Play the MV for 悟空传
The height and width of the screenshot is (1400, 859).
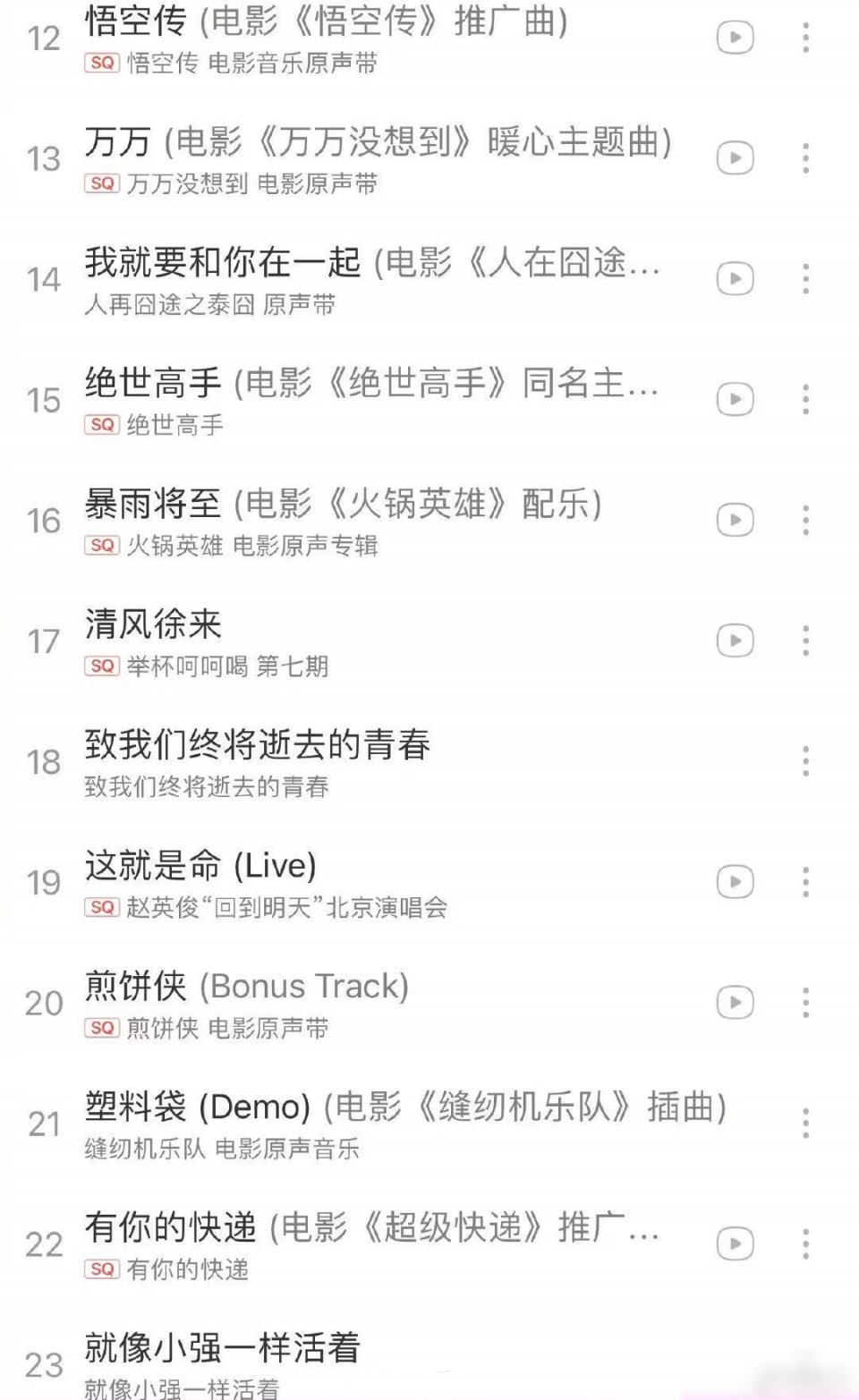735,38
